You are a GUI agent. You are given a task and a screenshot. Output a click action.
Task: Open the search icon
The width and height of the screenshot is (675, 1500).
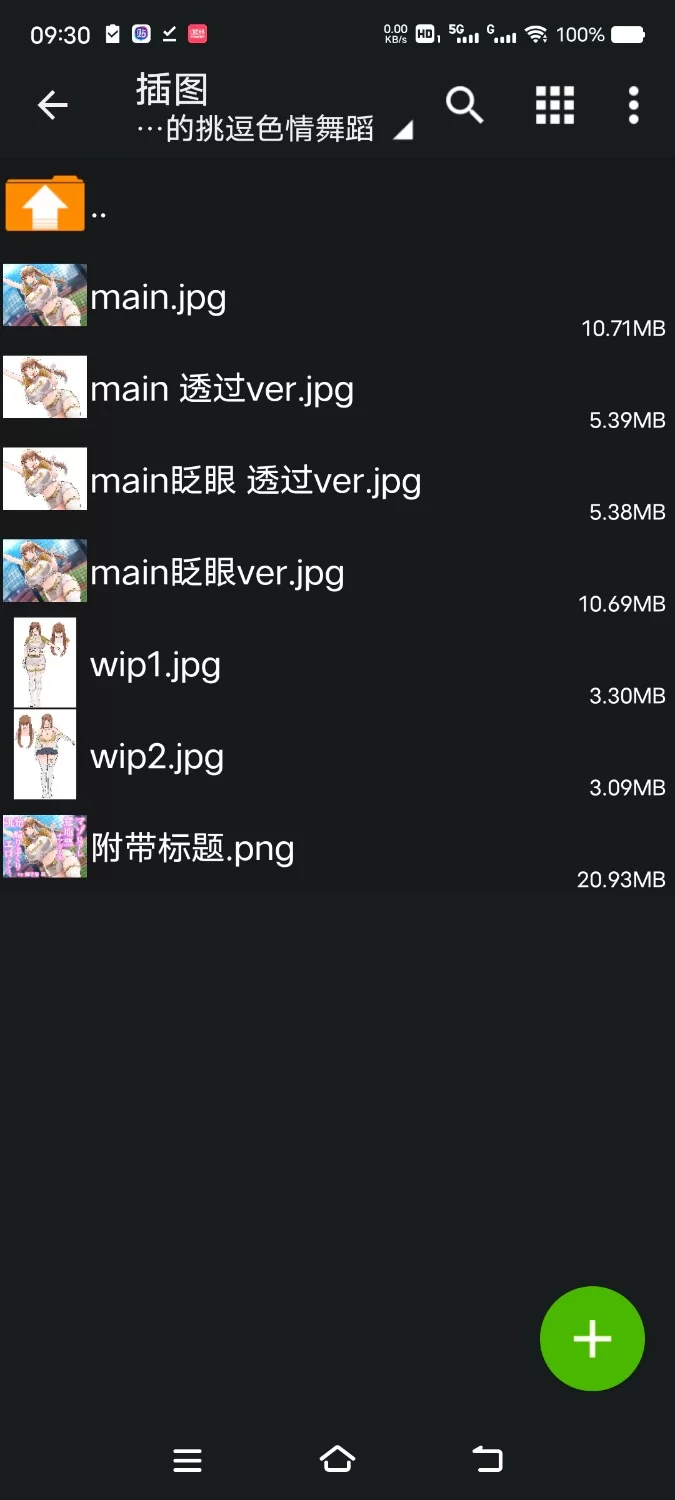(x=464, y=105)
